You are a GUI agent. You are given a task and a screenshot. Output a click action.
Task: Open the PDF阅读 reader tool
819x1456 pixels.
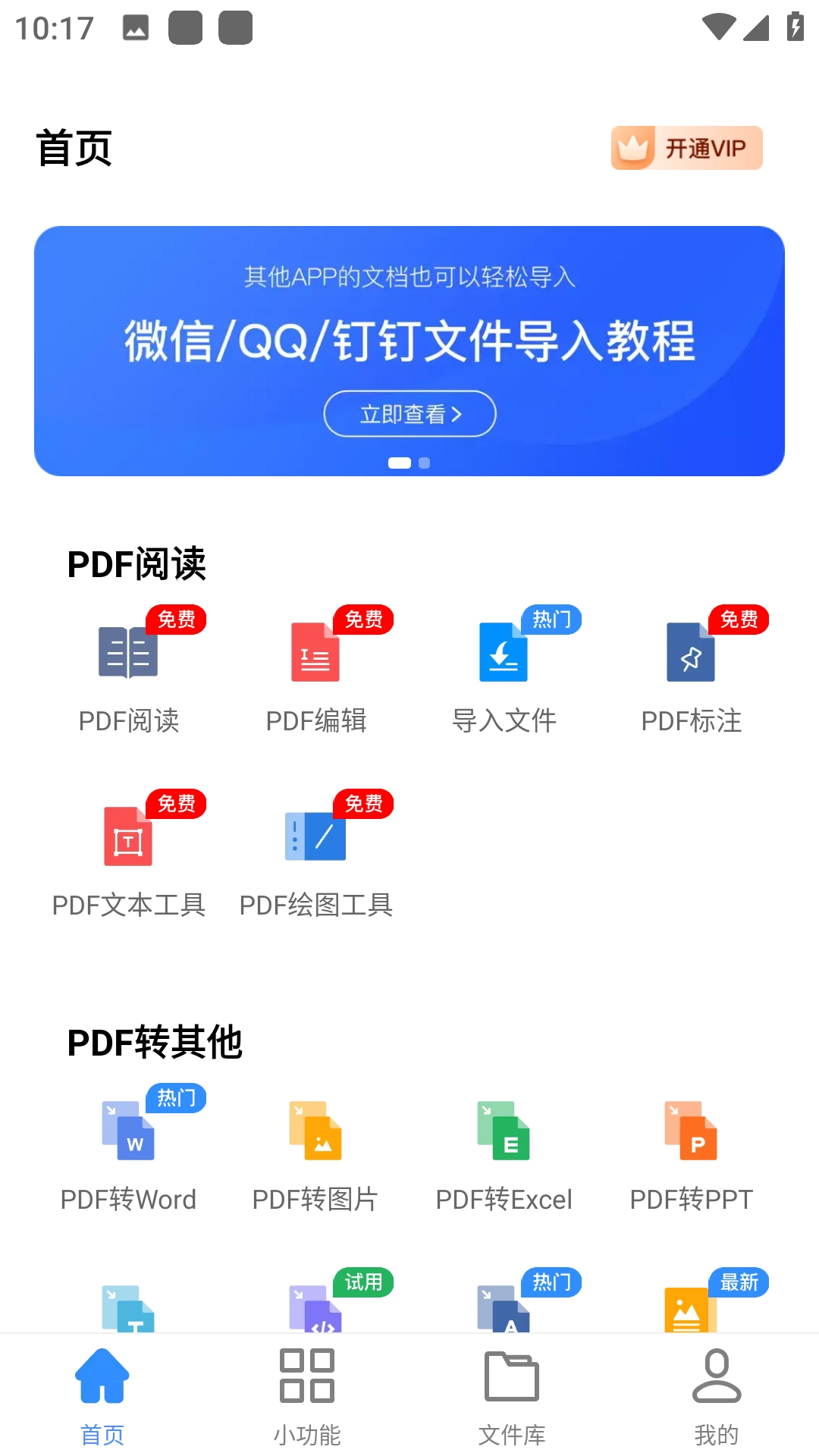click(127, 673)
